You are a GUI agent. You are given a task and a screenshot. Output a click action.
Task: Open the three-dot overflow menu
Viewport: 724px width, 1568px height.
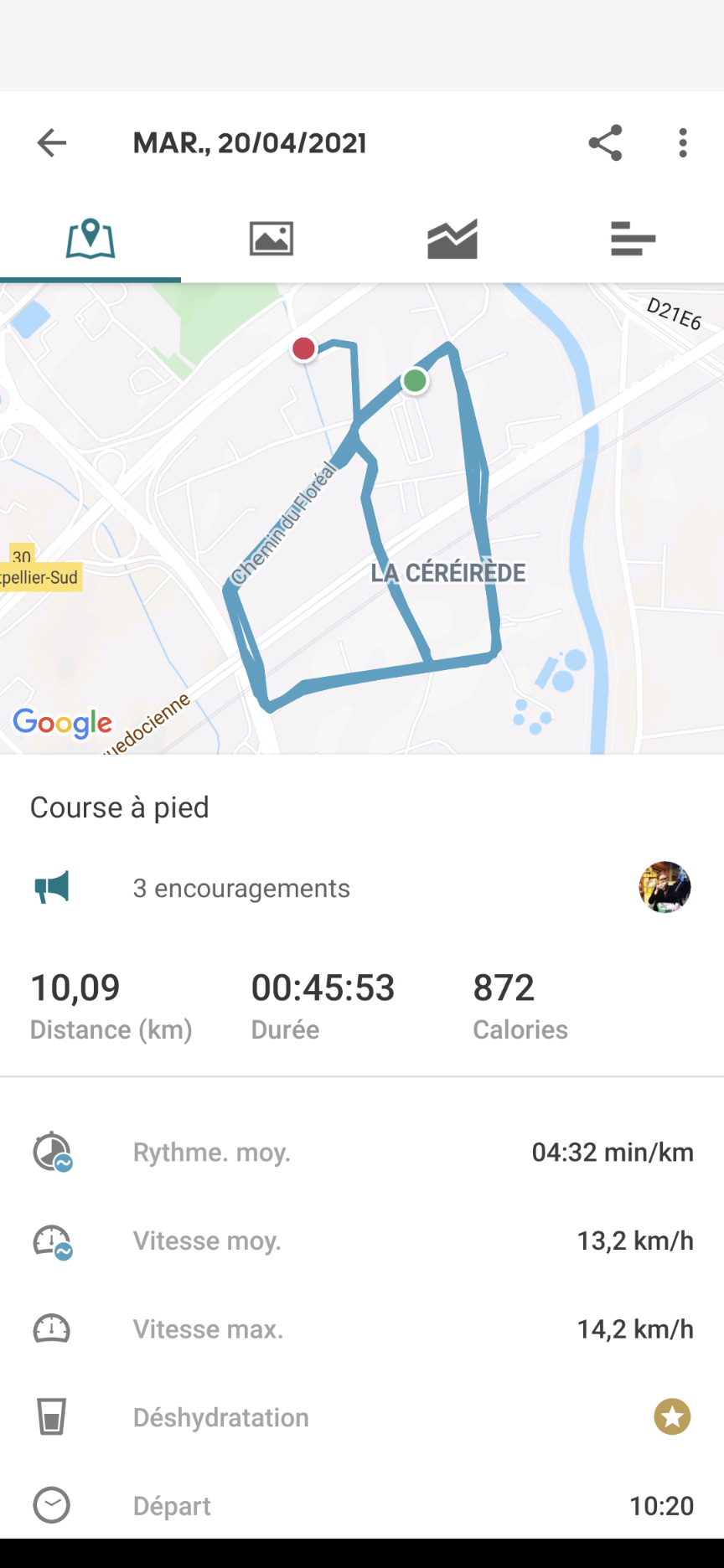[683, 143]
